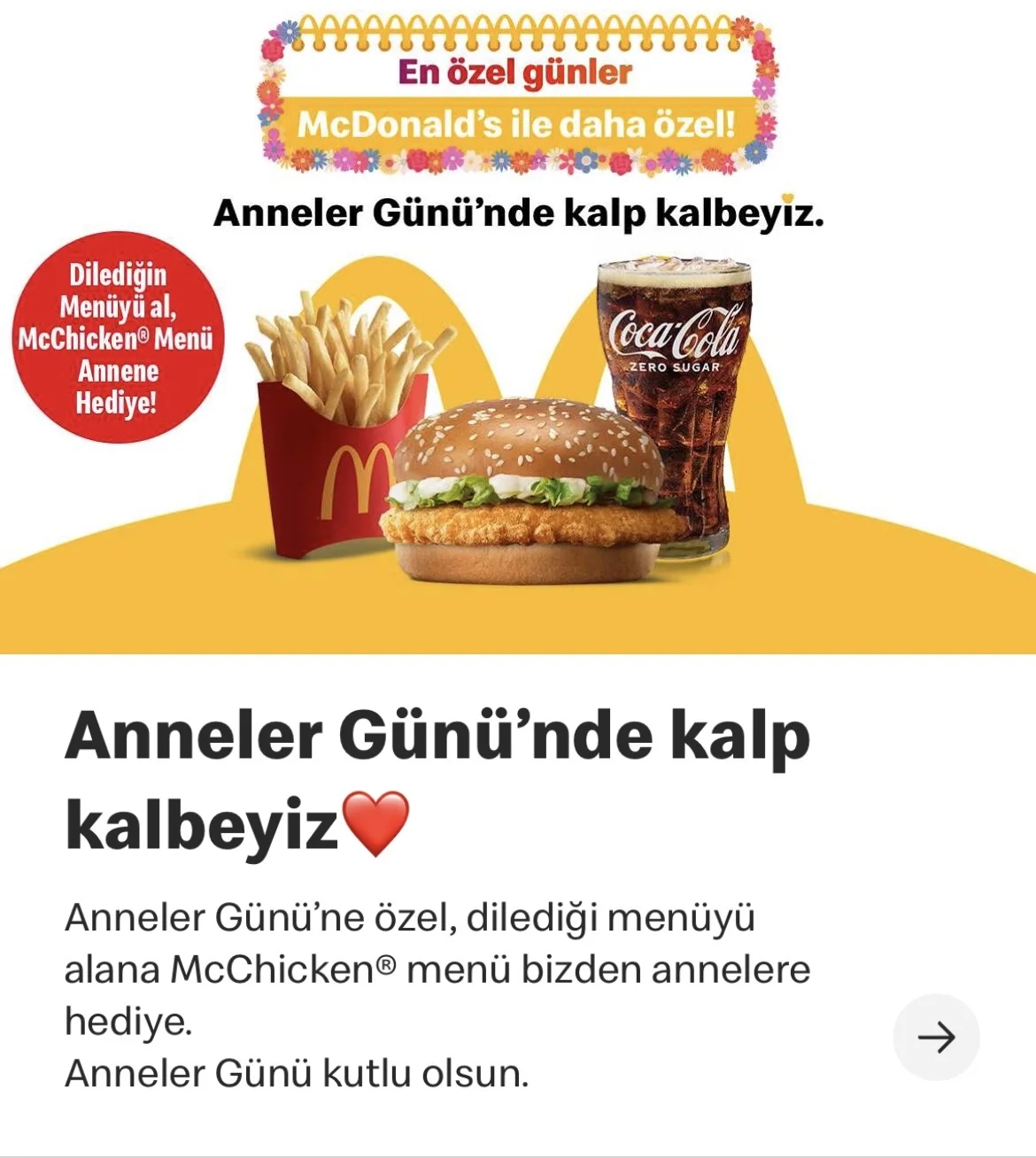Open the Anneler Günü offer arrow button
Viewport: 1036px width, 1158px height.
[x=936, y=1037]
